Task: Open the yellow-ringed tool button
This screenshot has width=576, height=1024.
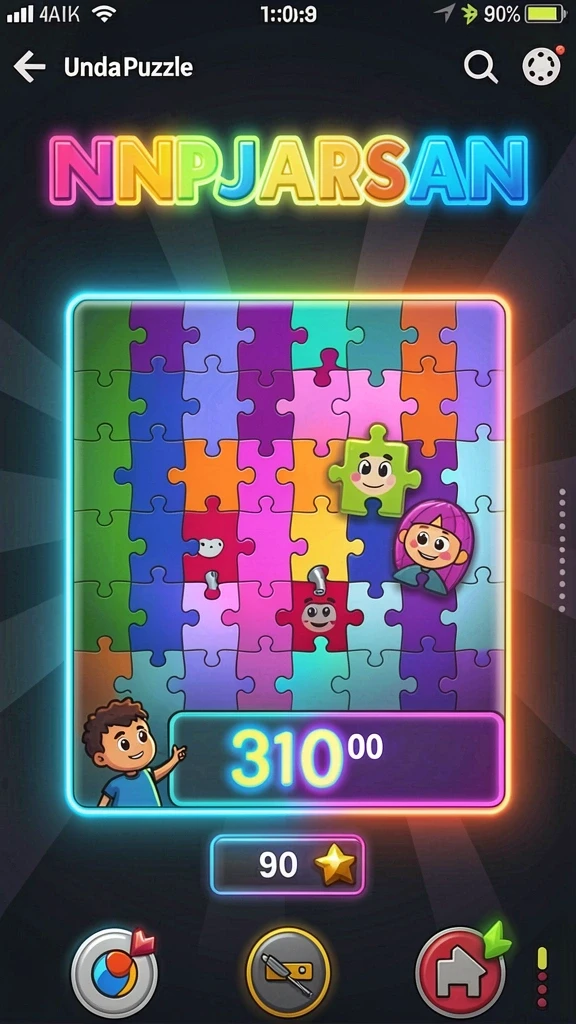Action: point(288,972)
